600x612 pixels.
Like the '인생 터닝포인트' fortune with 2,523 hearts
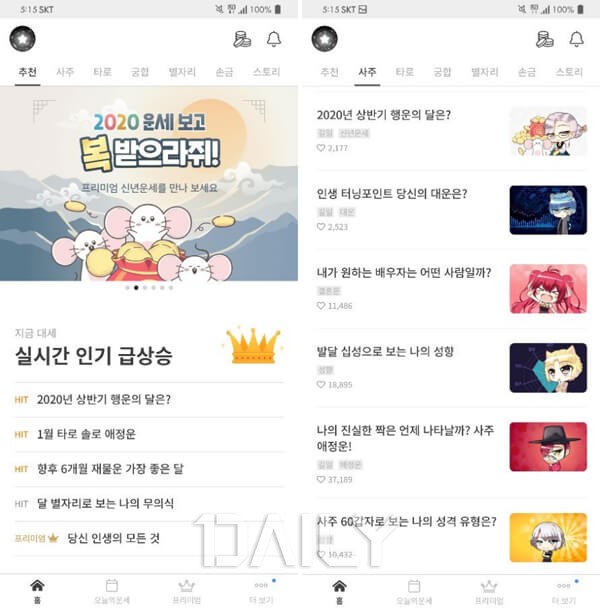click(x=321, y=227)
